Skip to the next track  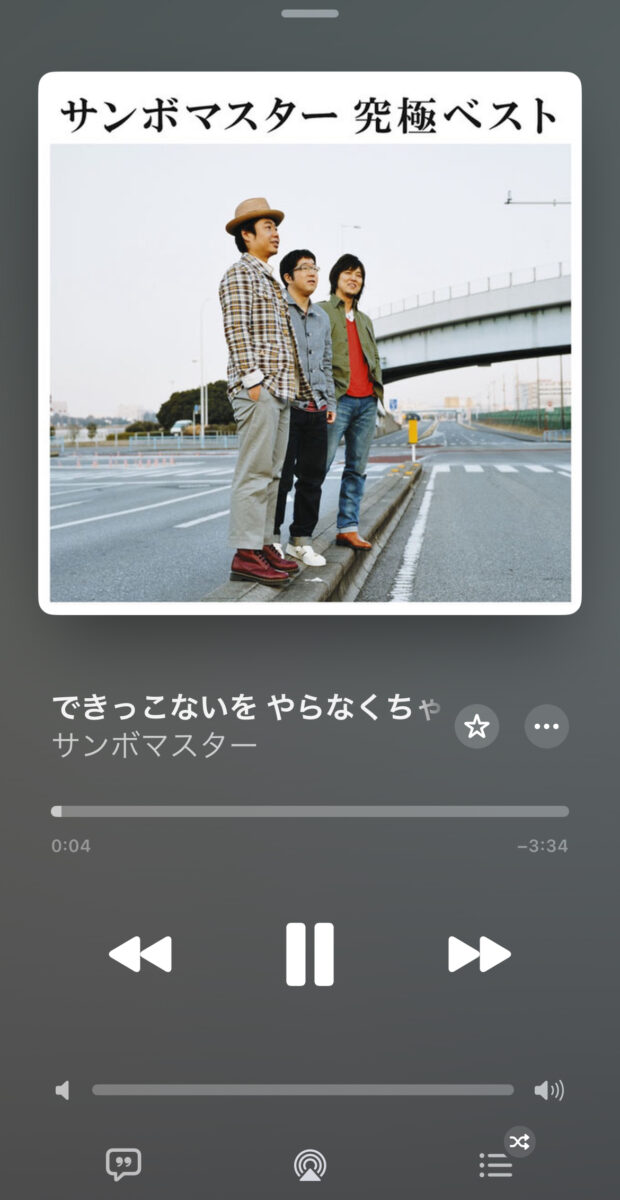click(479, 954)
